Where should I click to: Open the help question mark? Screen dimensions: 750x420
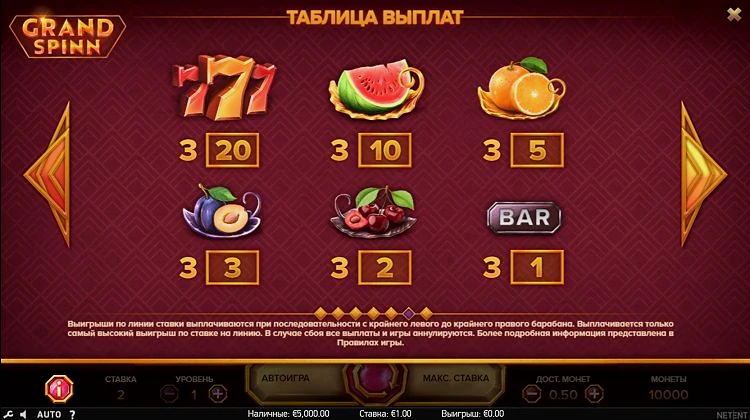tap(72, 413)
